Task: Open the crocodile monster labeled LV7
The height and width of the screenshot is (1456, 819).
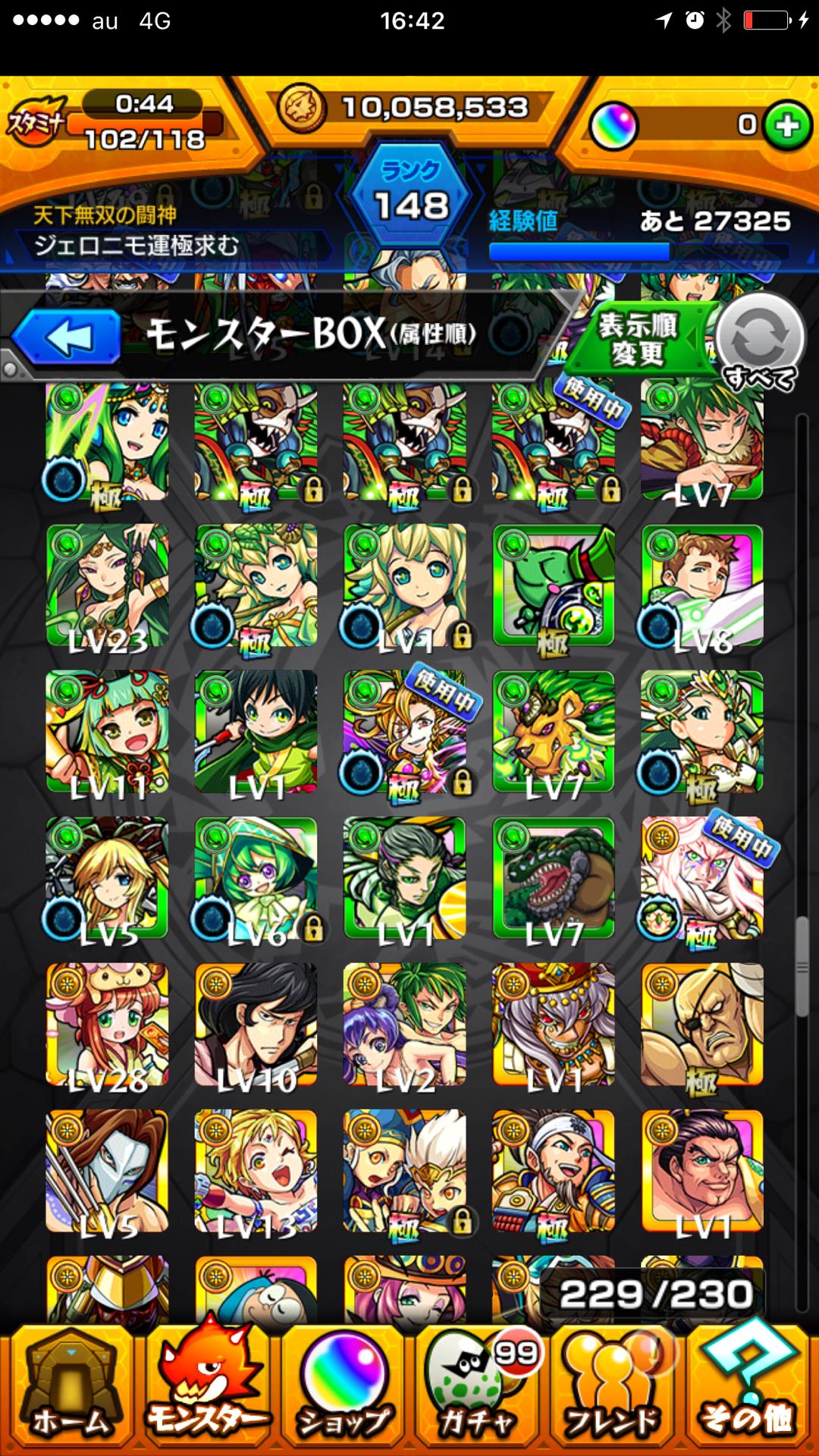Action: point(554,878)
